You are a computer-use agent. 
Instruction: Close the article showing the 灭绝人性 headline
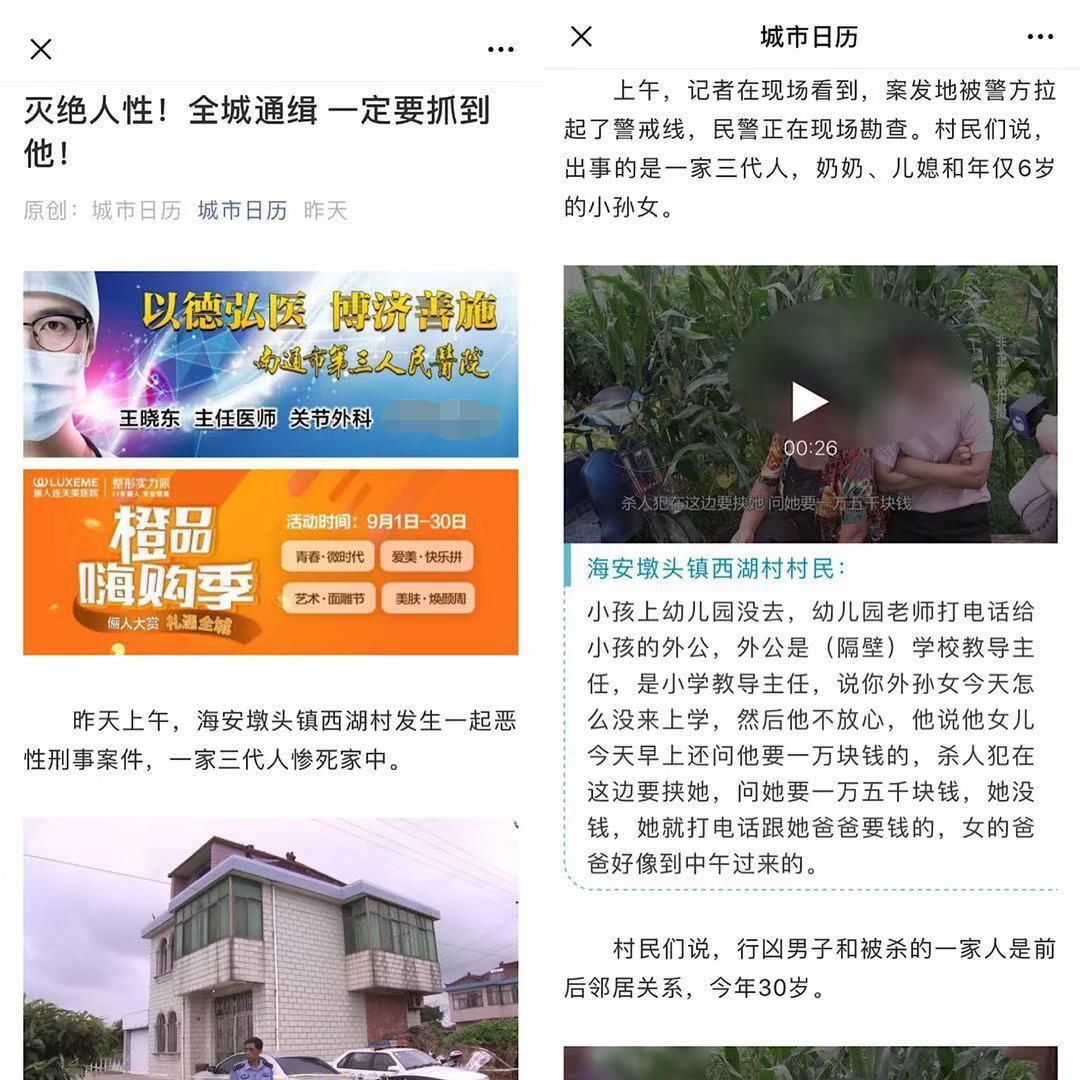[x=41, y=49]
